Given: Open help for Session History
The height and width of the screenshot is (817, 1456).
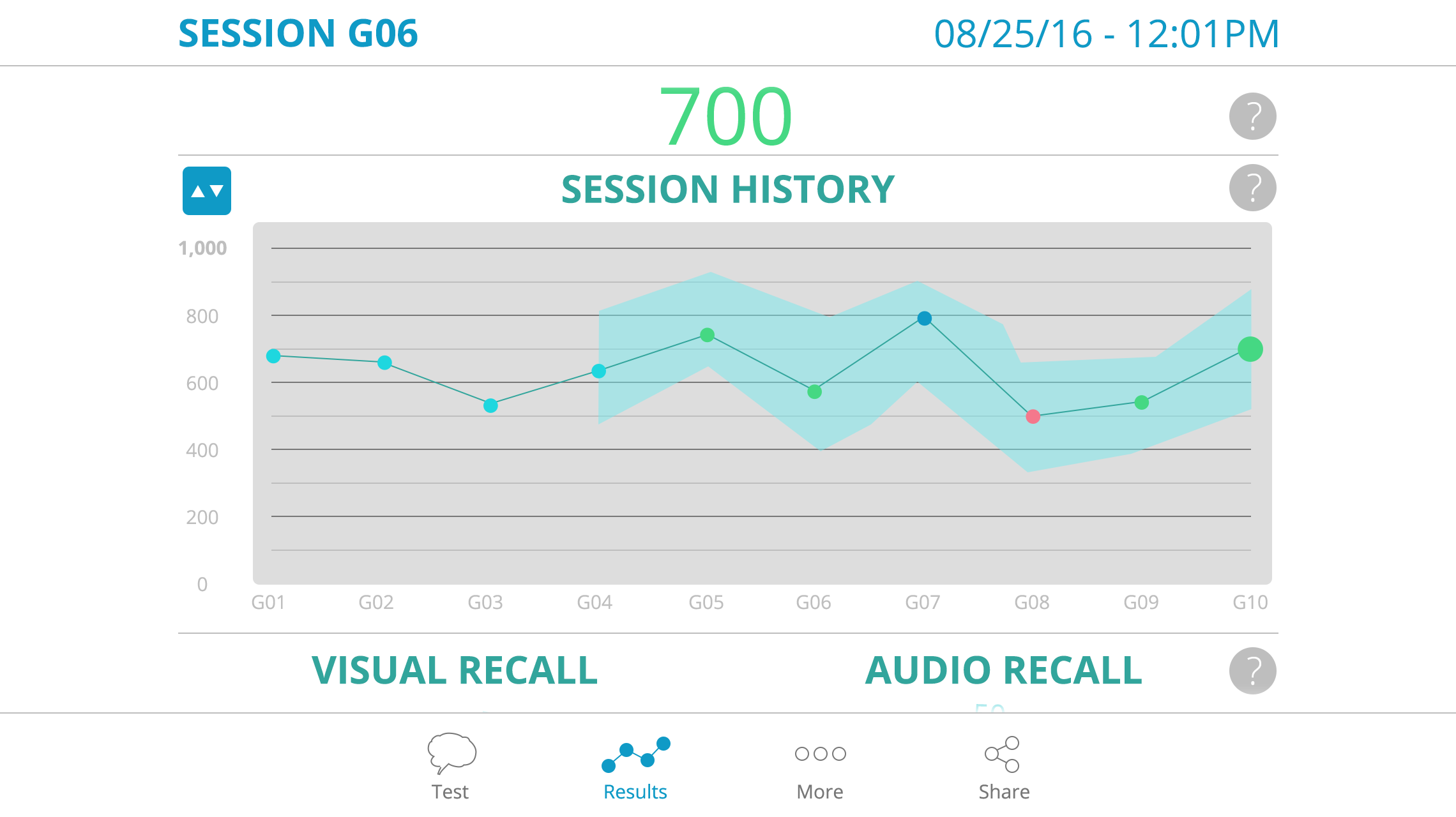Looking at the screenshot, I should 1252,188.
